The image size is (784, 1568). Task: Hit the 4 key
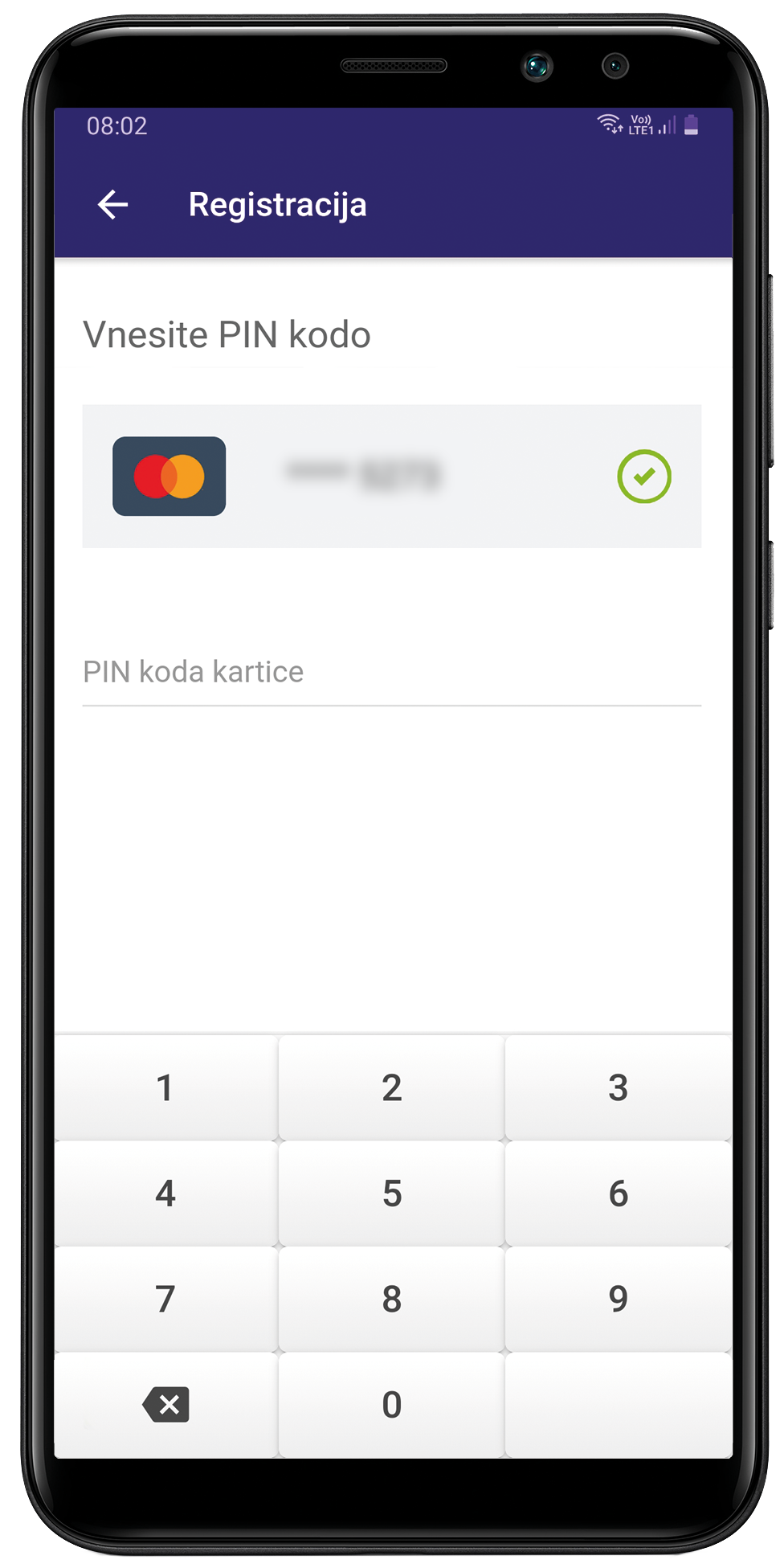165,1194
